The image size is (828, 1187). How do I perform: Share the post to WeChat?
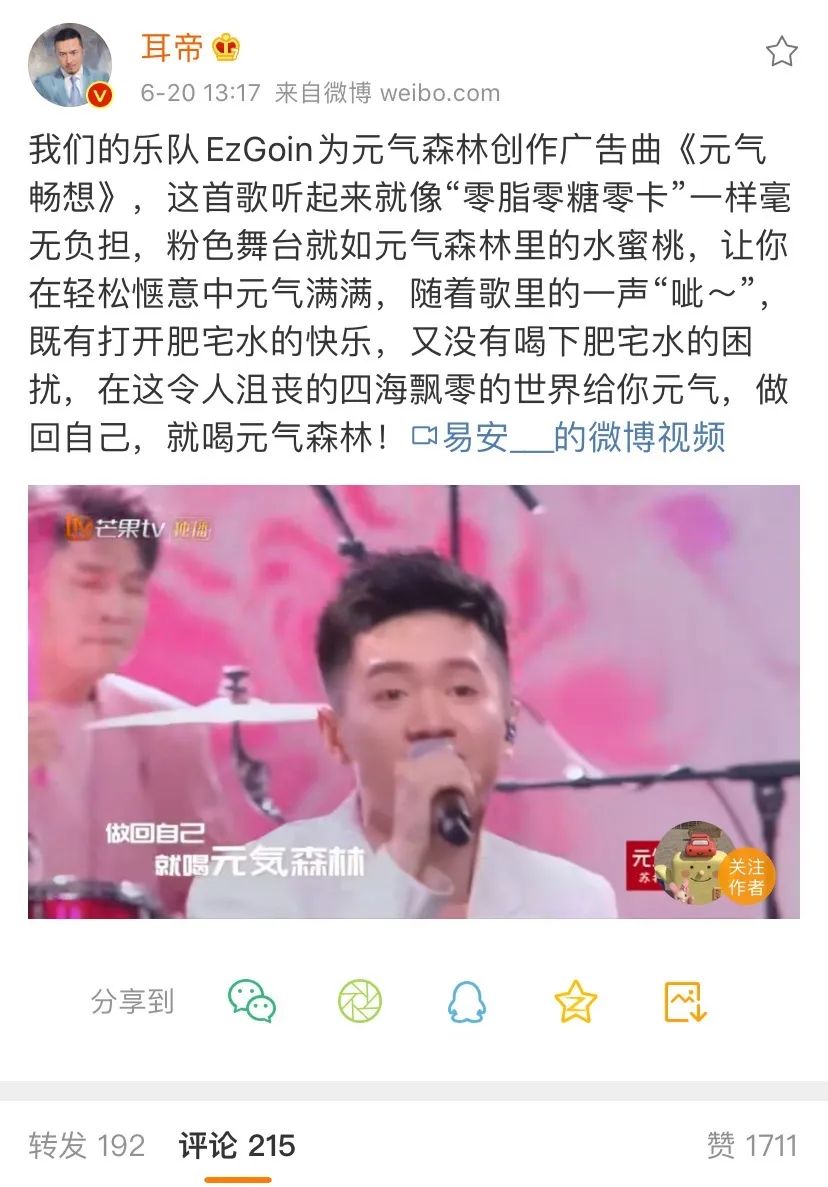252,1001
